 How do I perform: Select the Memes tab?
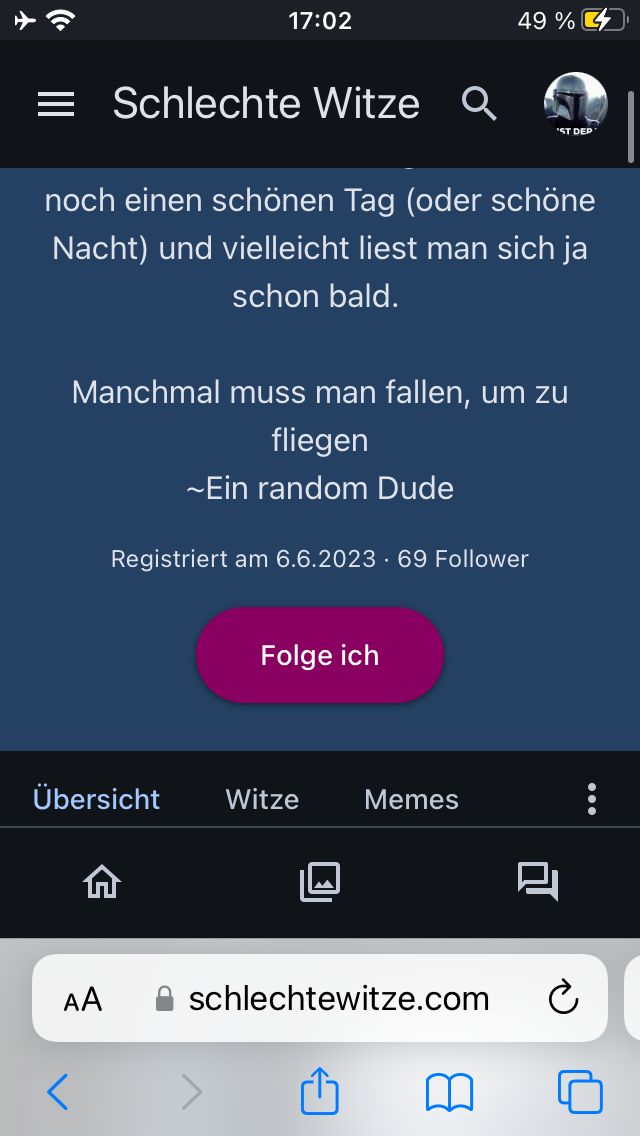411,799
